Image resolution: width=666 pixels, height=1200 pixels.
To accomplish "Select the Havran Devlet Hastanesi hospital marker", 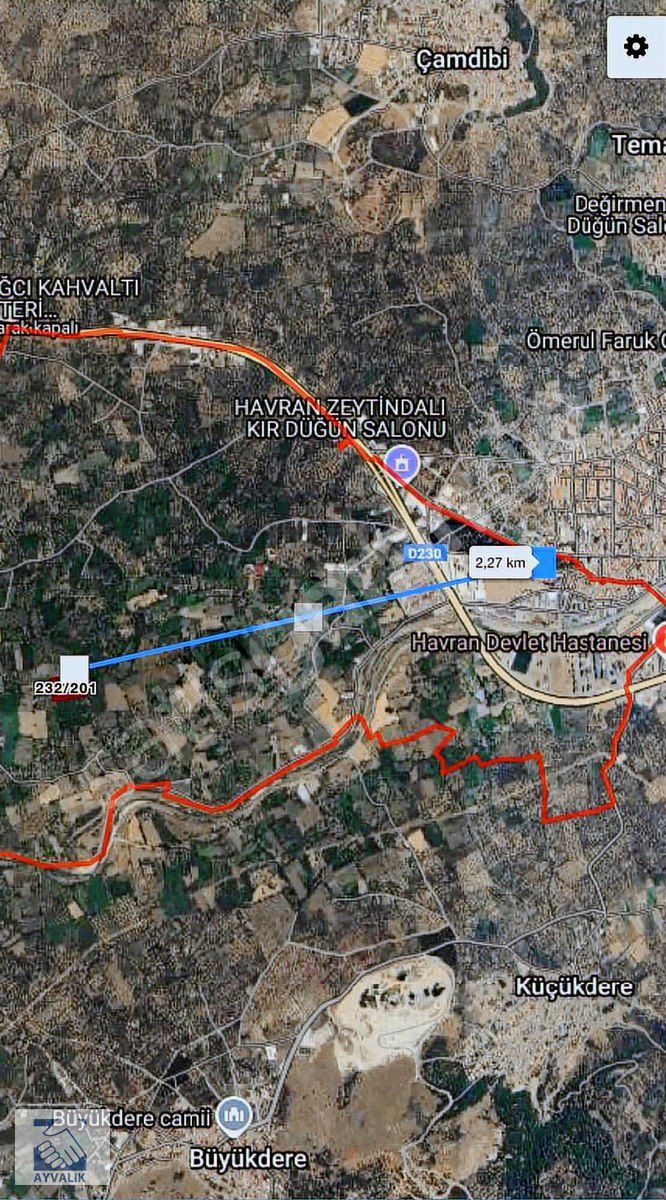I will click(x=660, y=640).
